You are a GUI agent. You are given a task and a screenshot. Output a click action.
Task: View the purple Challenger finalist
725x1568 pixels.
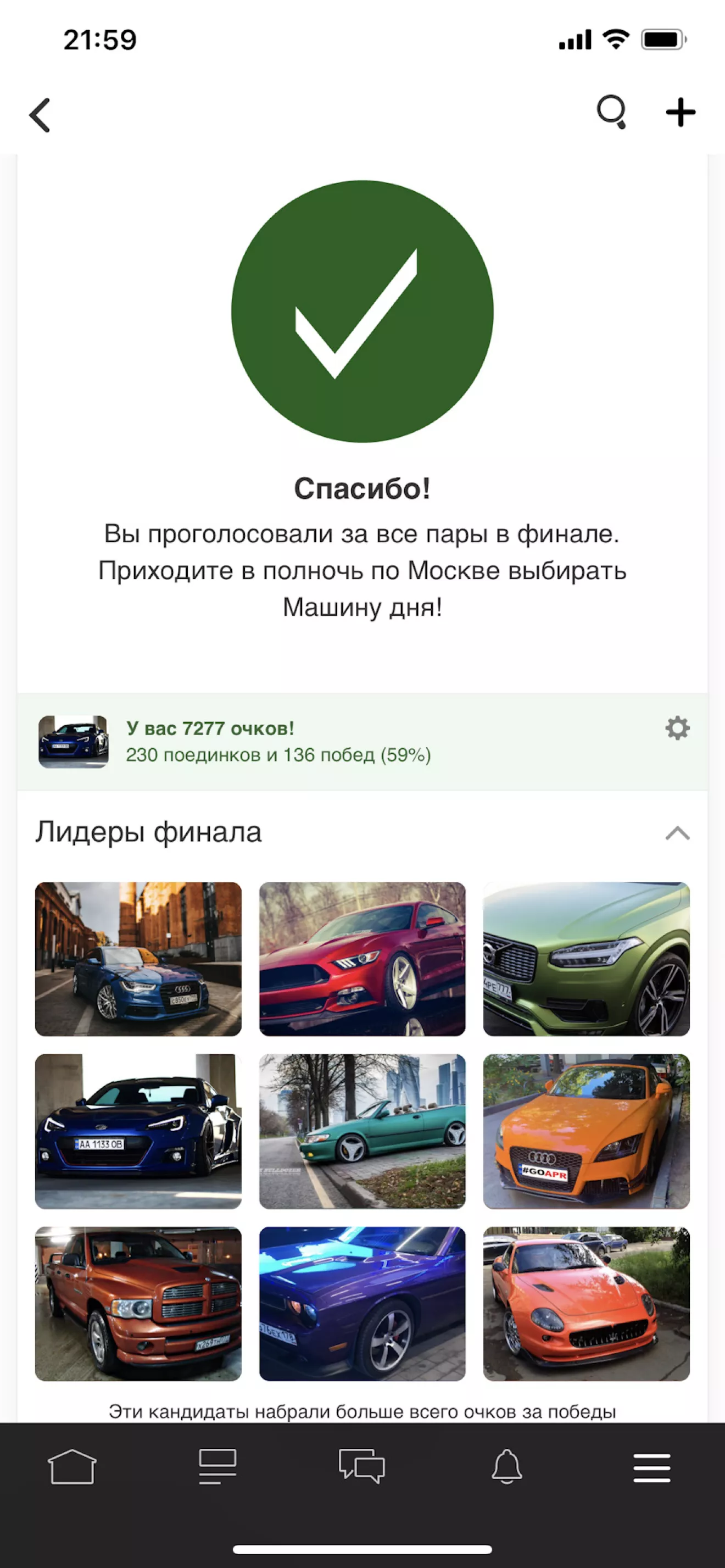click(362, 1303)
